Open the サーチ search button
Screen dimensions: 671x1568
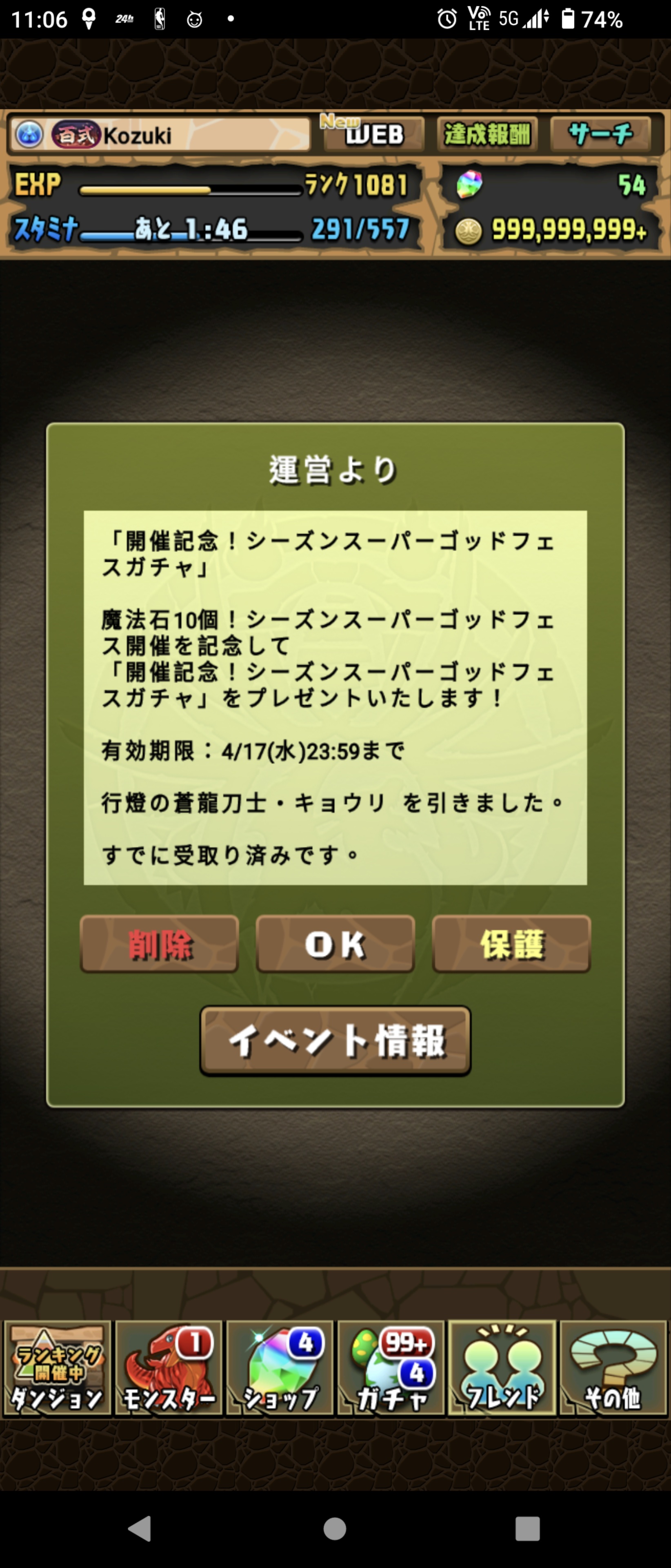(x=600, y=134)
